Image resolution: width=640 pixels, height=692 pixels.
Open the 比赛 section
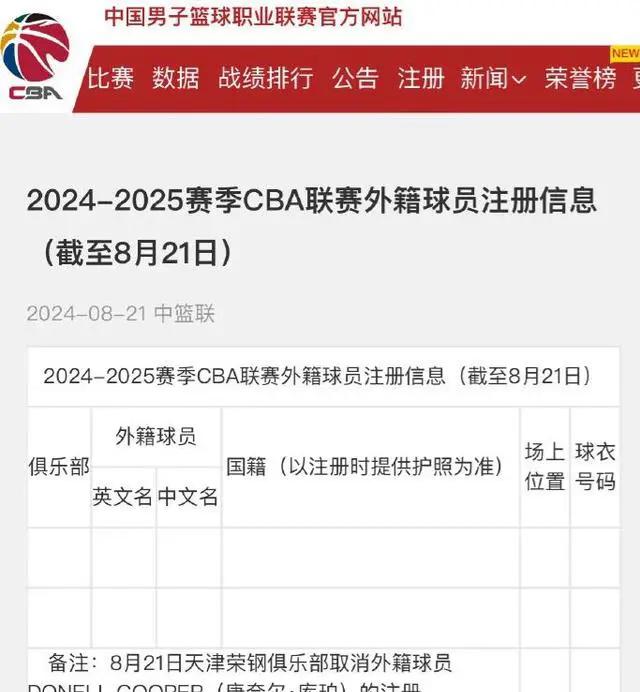[x=110, y=78]
